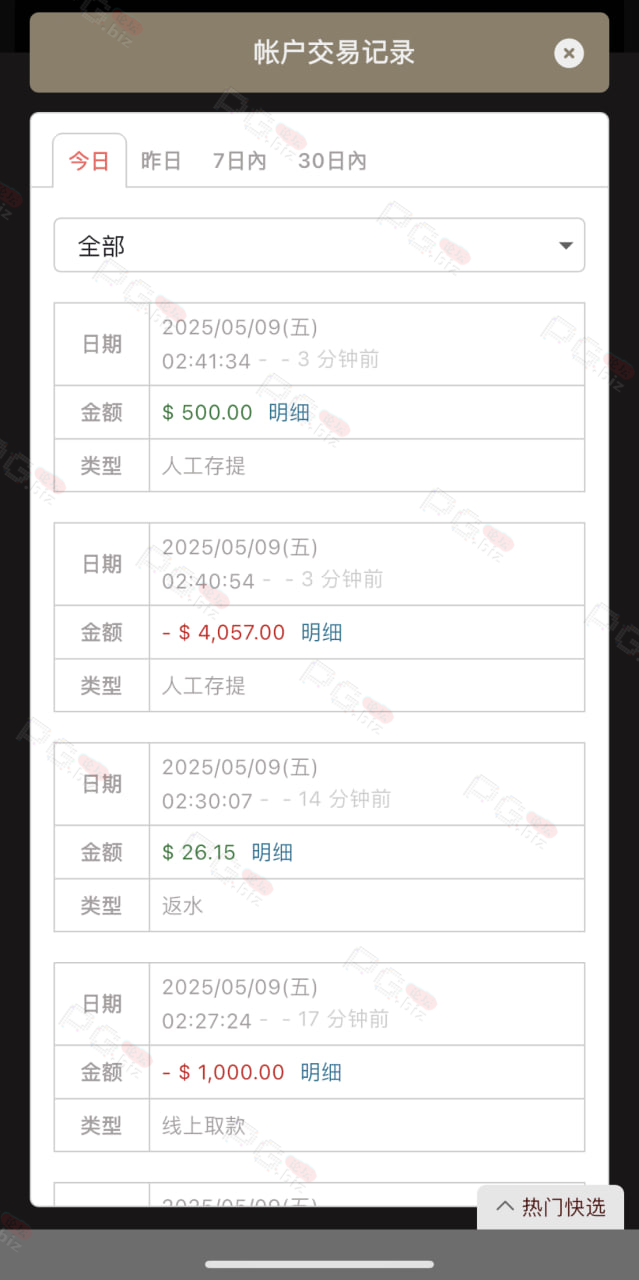Switch to the 7日内 tab
Screen dimensions: 639x1280
[240, 161]
